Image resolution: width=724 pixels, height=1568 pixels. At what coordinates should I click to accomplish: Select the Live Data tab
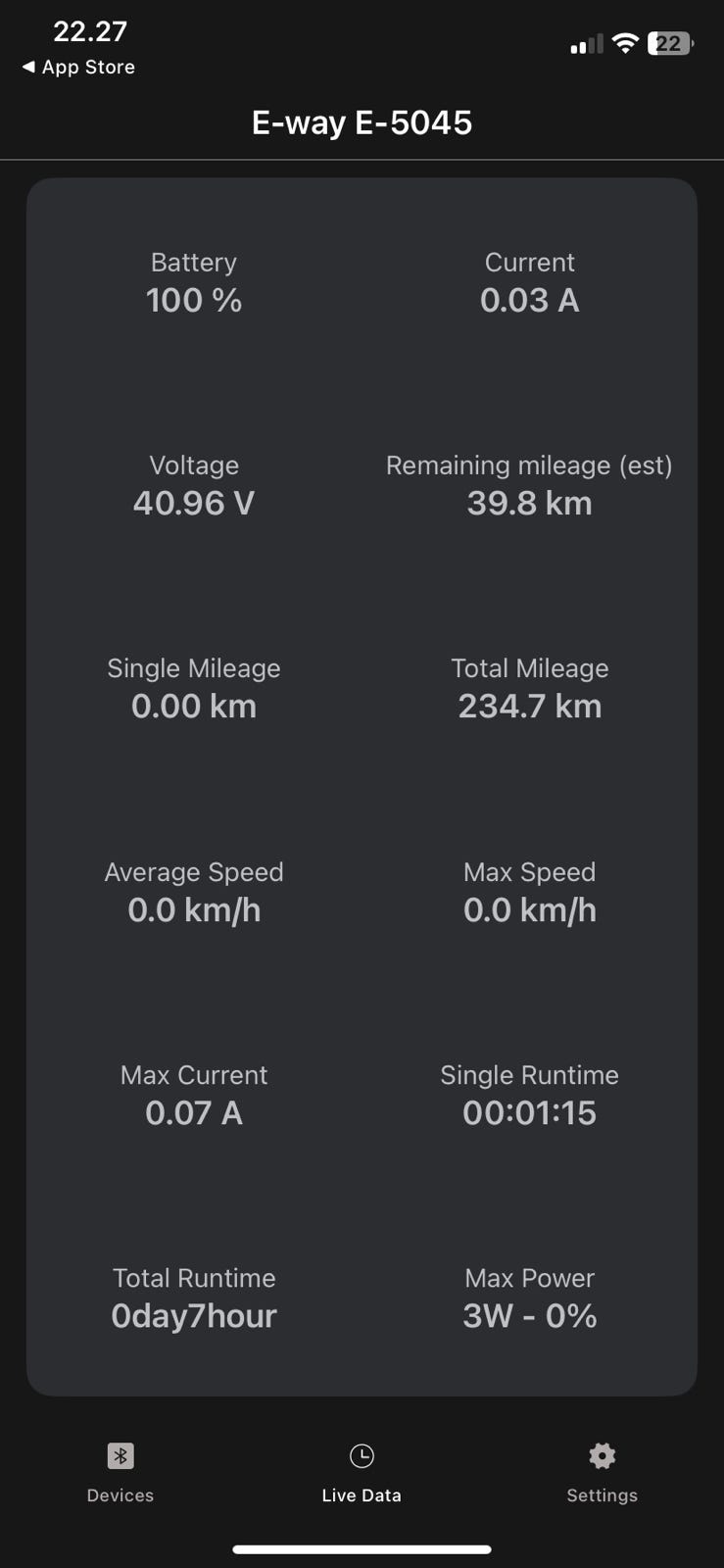362,1472
